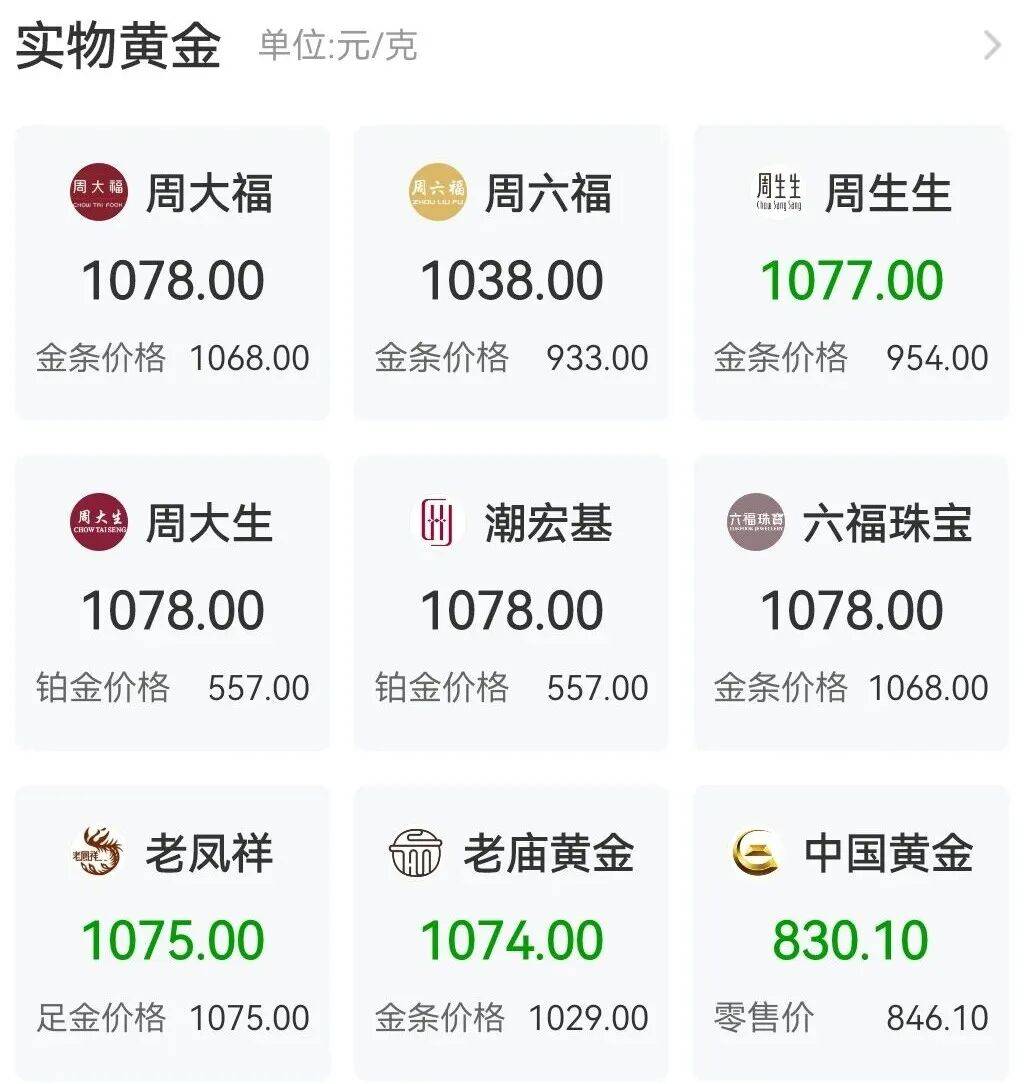View 周生生 gold price details

851,272
